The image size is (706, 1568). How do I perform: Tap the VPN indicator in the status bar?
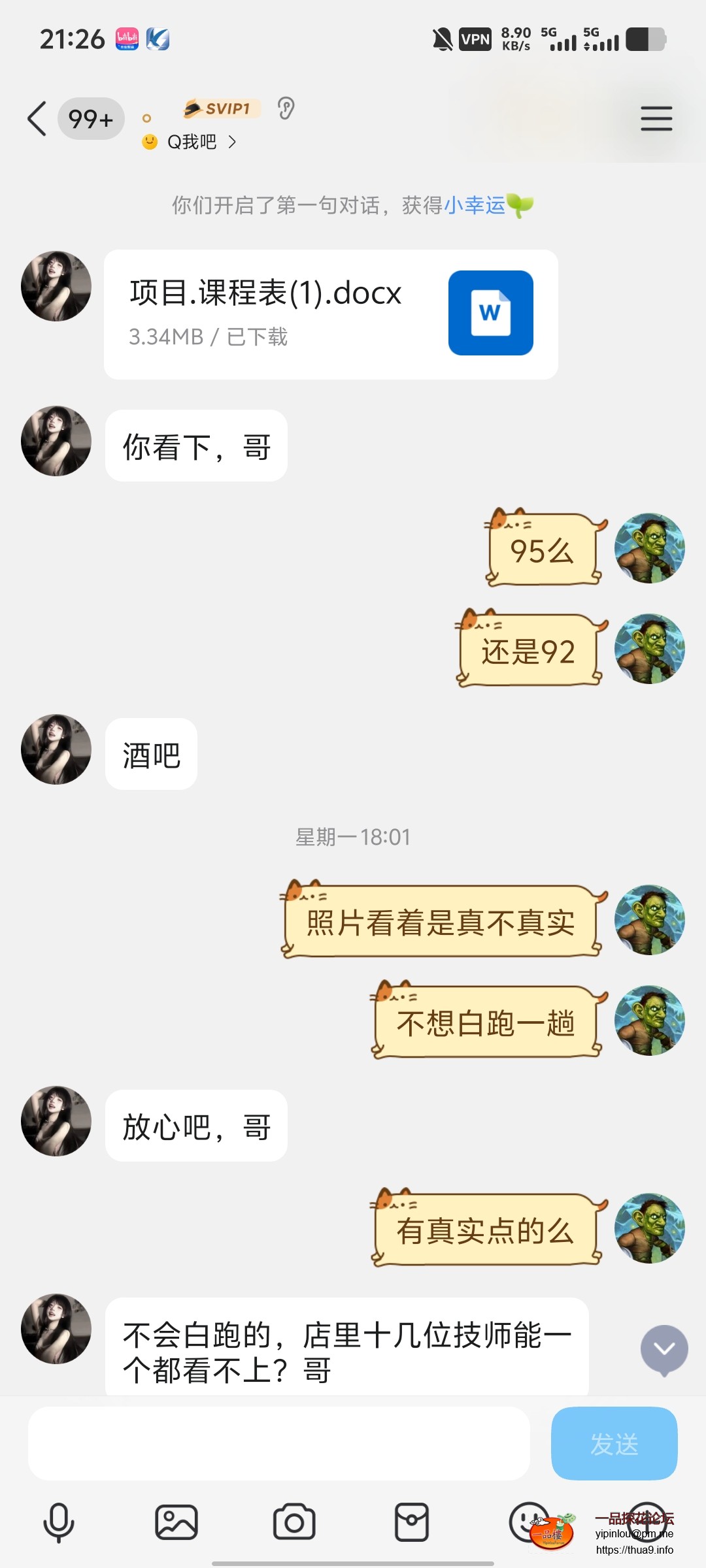tap(476, 39)
